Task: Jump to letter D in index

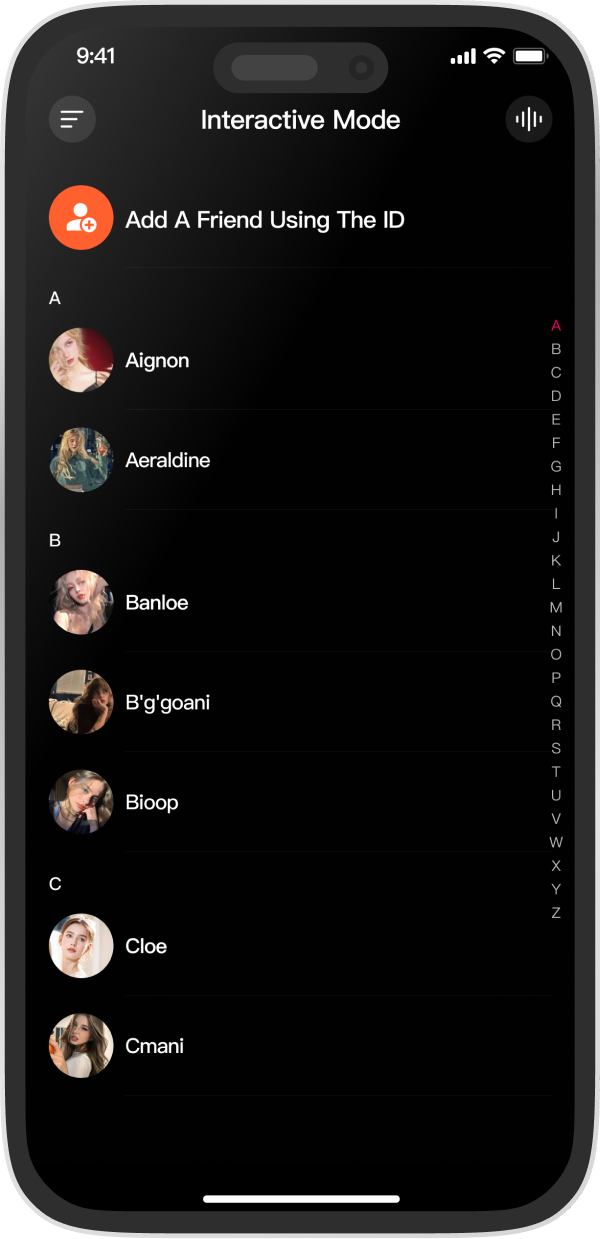Action: point(556,396)
